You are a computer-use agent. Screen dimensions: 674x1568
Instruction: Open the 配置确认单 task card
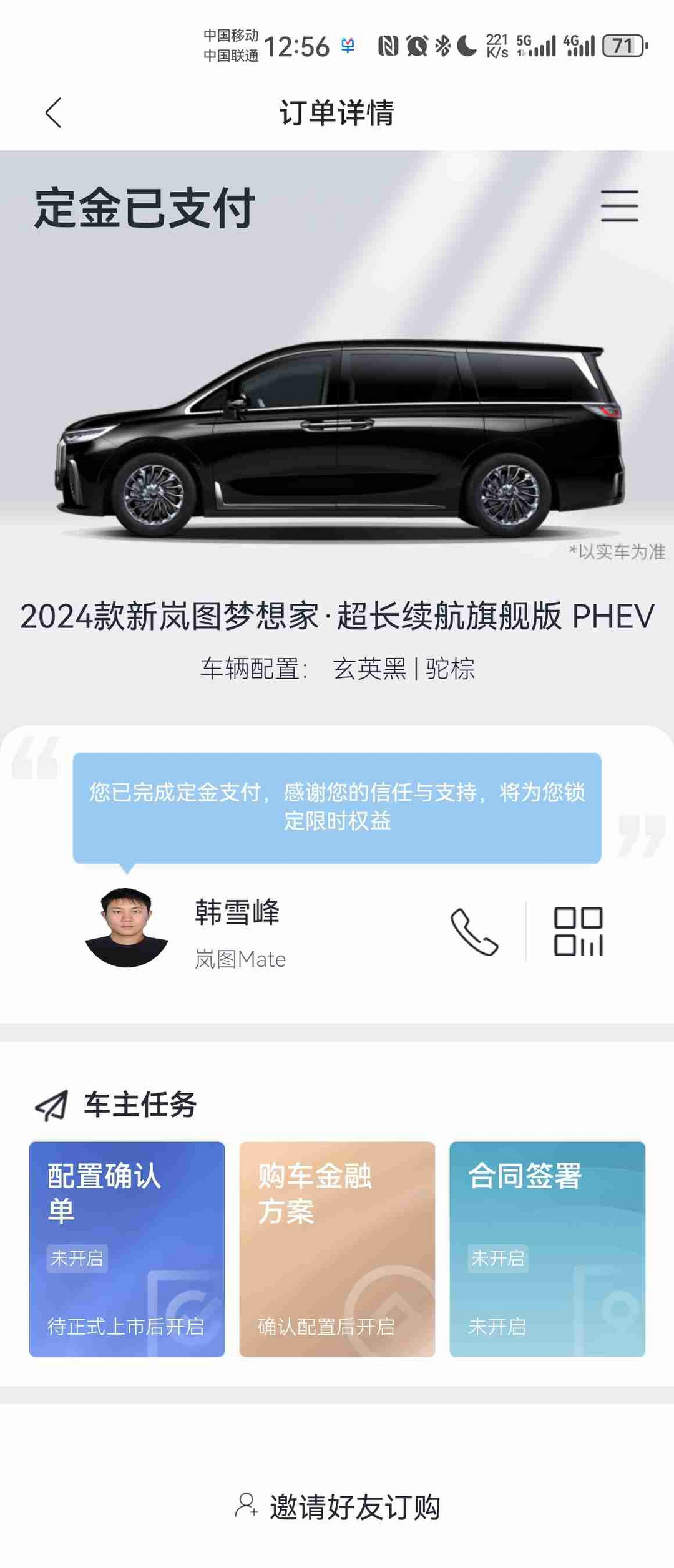(x=127, y=1249)
